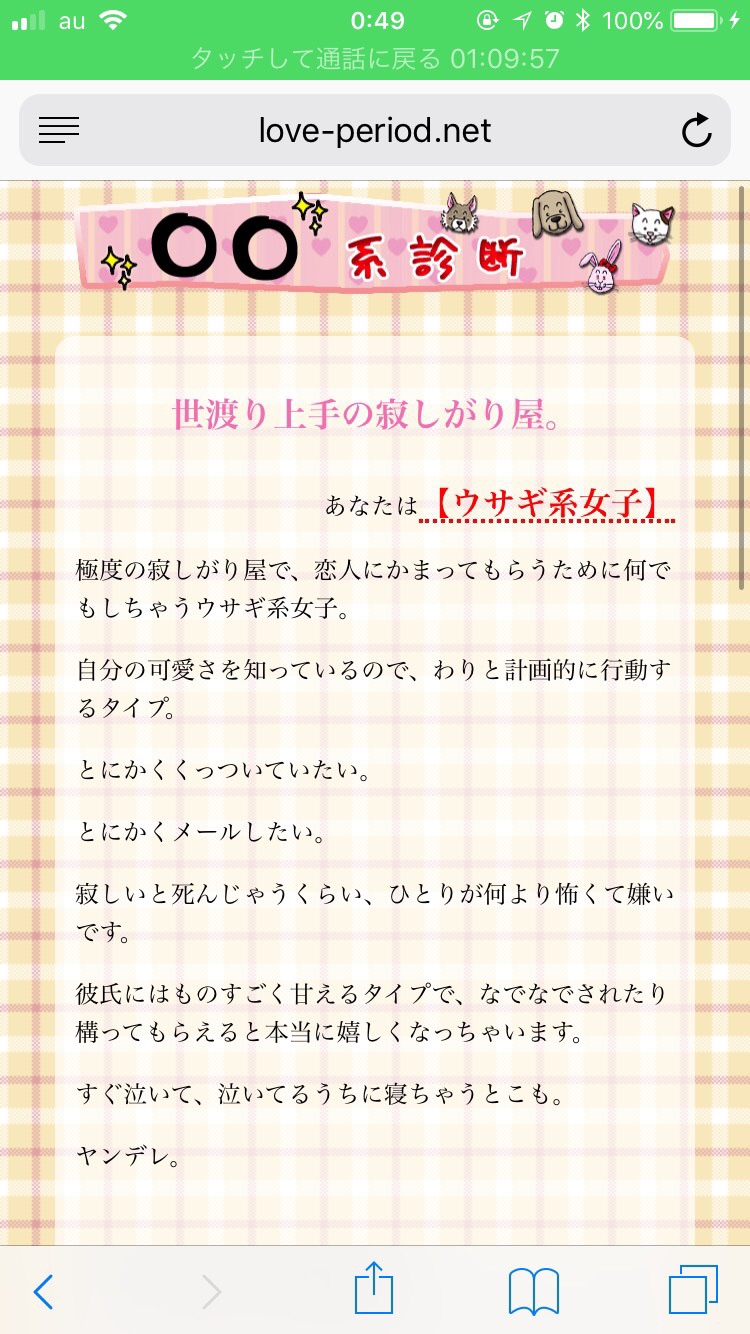Tap the love-period.net address field
750x1334 pixels.
375,130
